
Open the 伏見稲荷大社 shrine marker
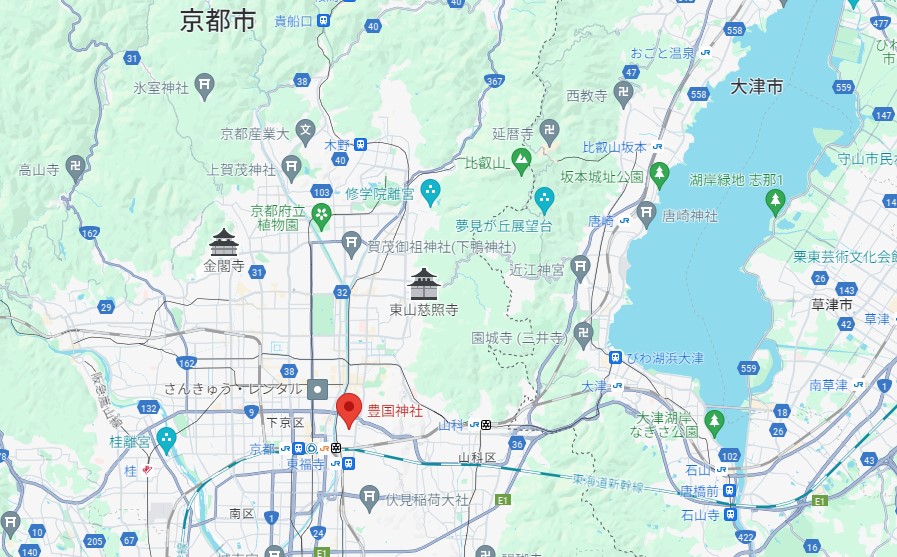(369, 497)
